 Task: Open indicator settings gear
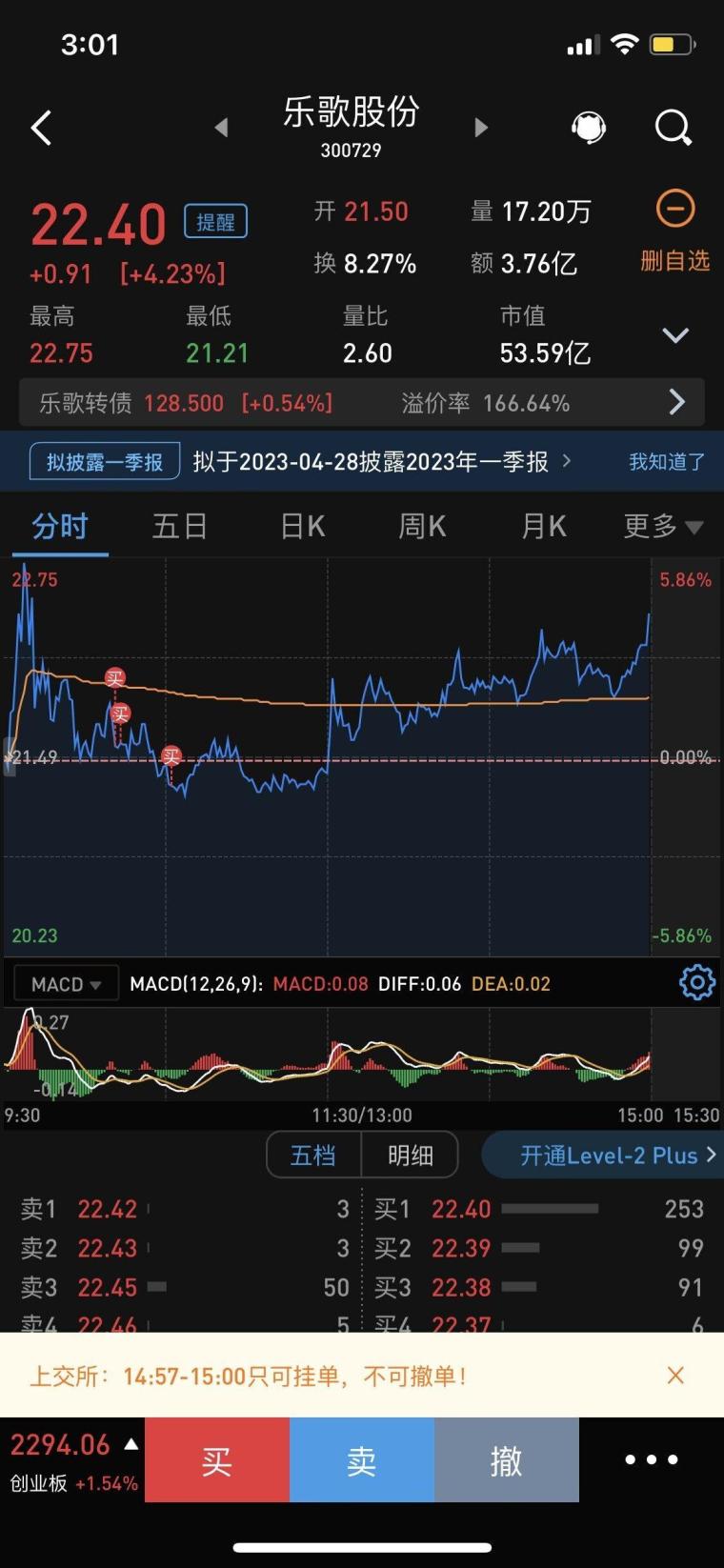tap(696, 982)
